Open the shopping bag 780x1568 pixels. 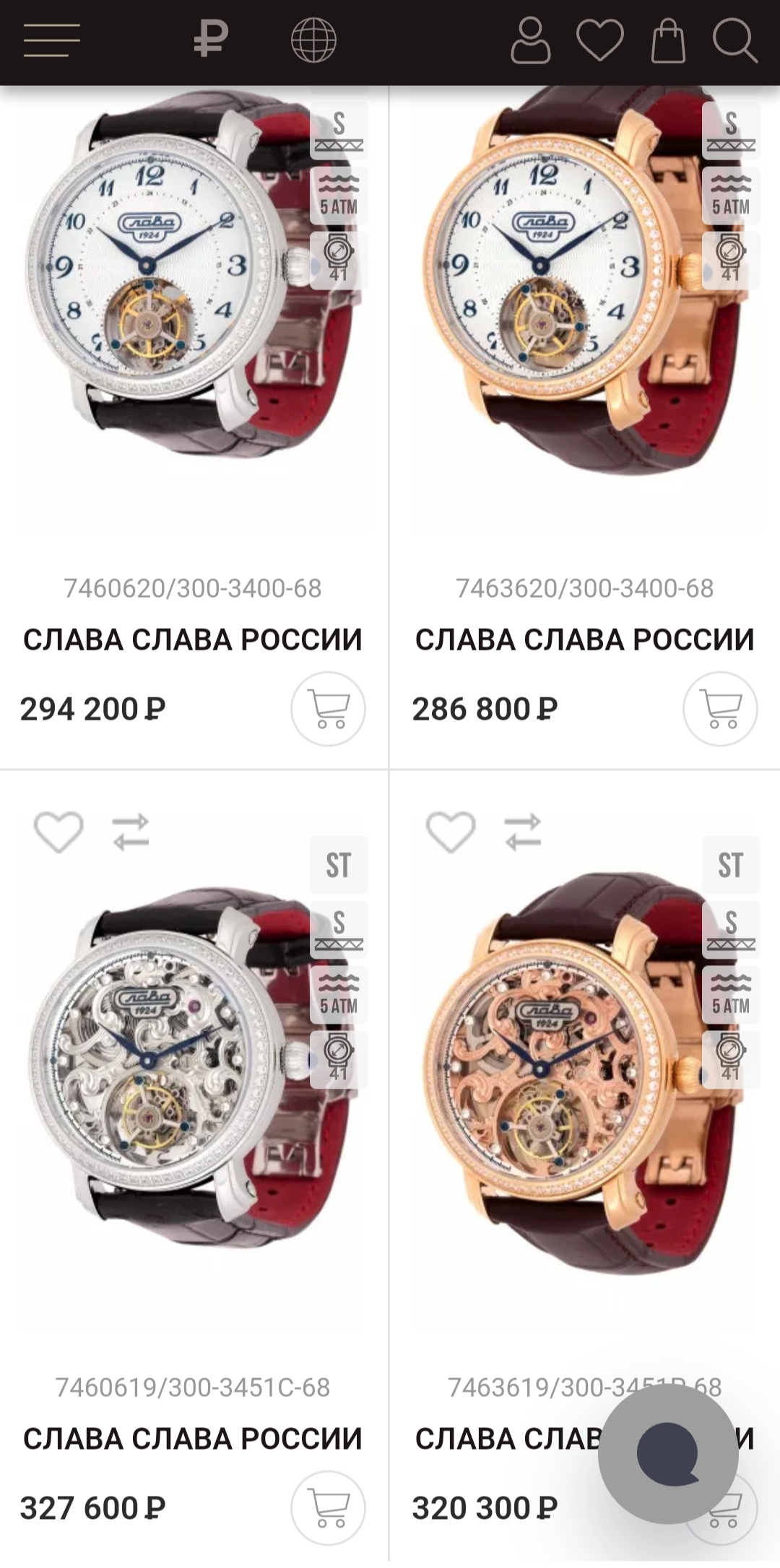point(668,40)
